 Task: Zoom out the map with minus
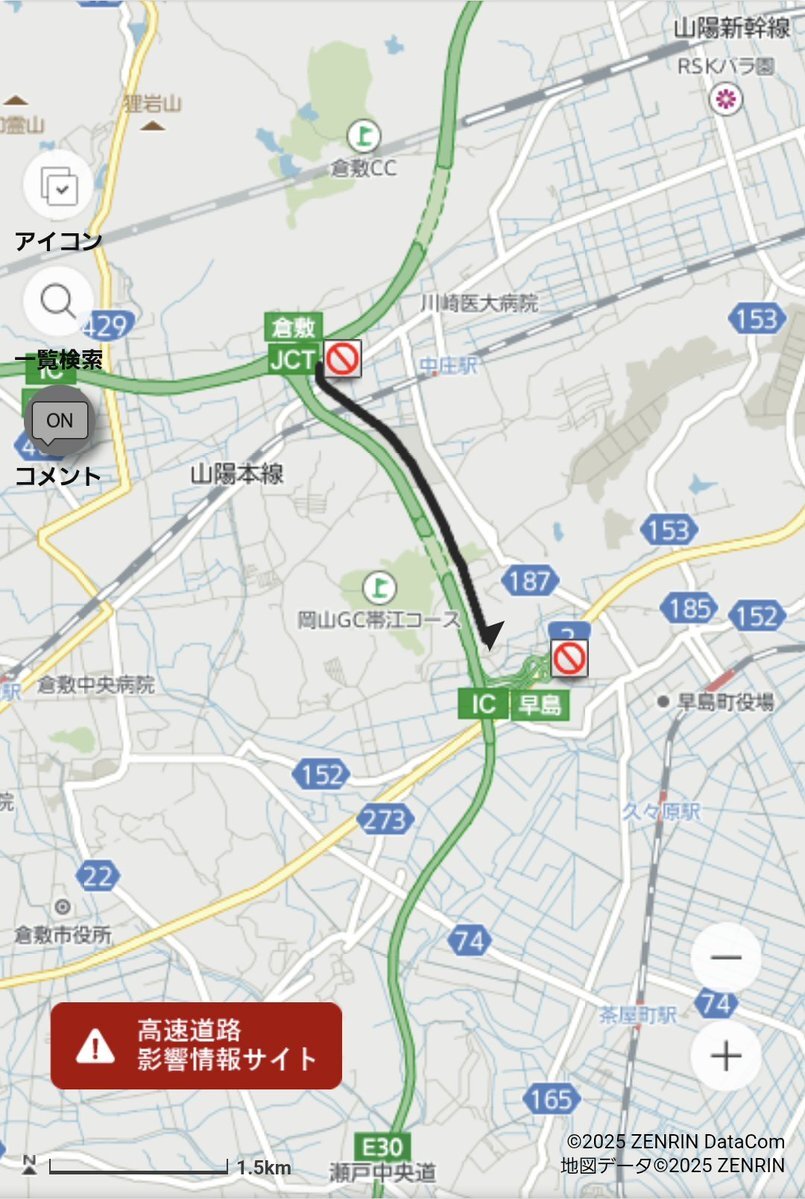(x=726, y=957)
